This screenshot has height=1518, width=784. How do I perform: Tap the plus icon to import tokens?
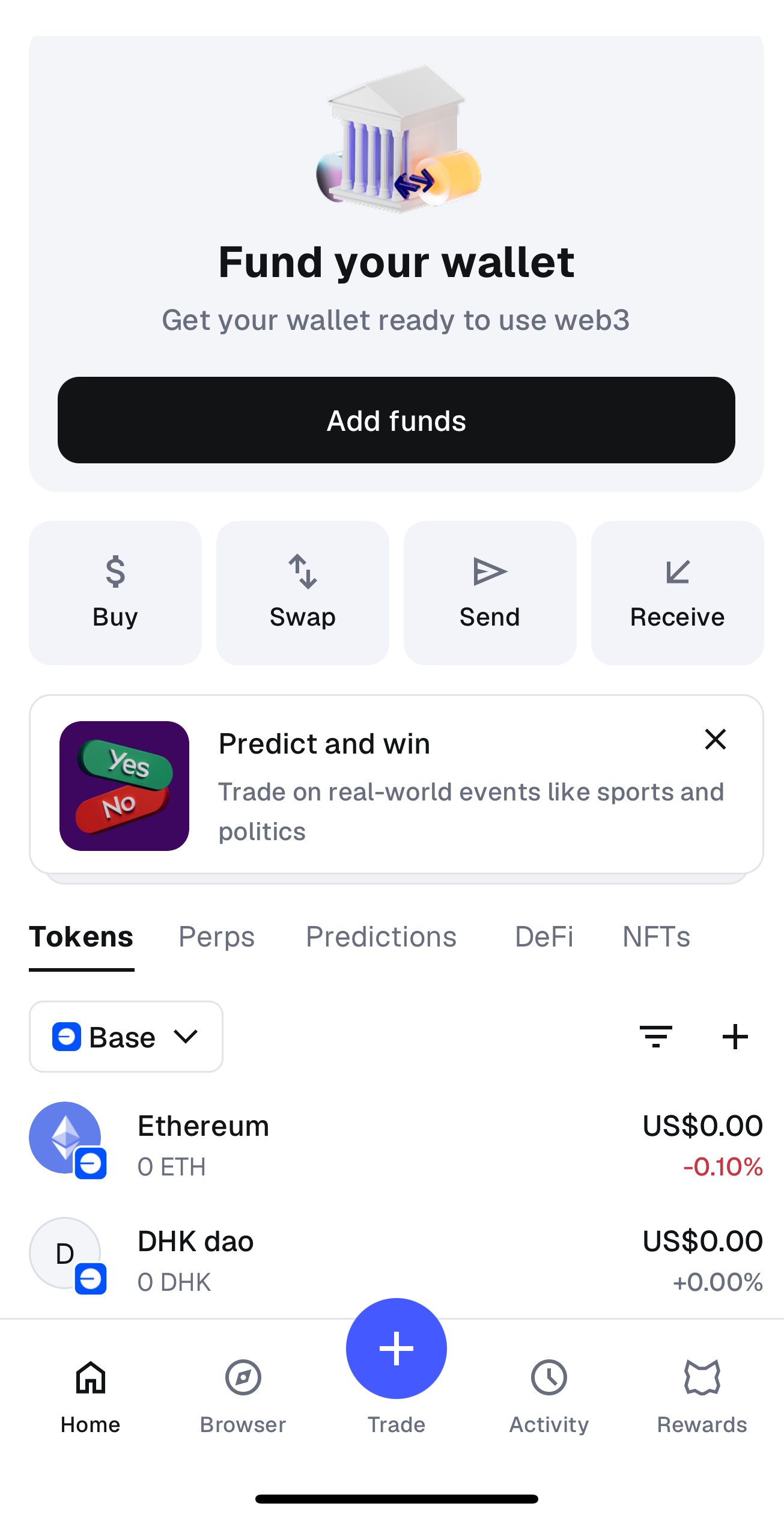click(x=735, y=1037)
